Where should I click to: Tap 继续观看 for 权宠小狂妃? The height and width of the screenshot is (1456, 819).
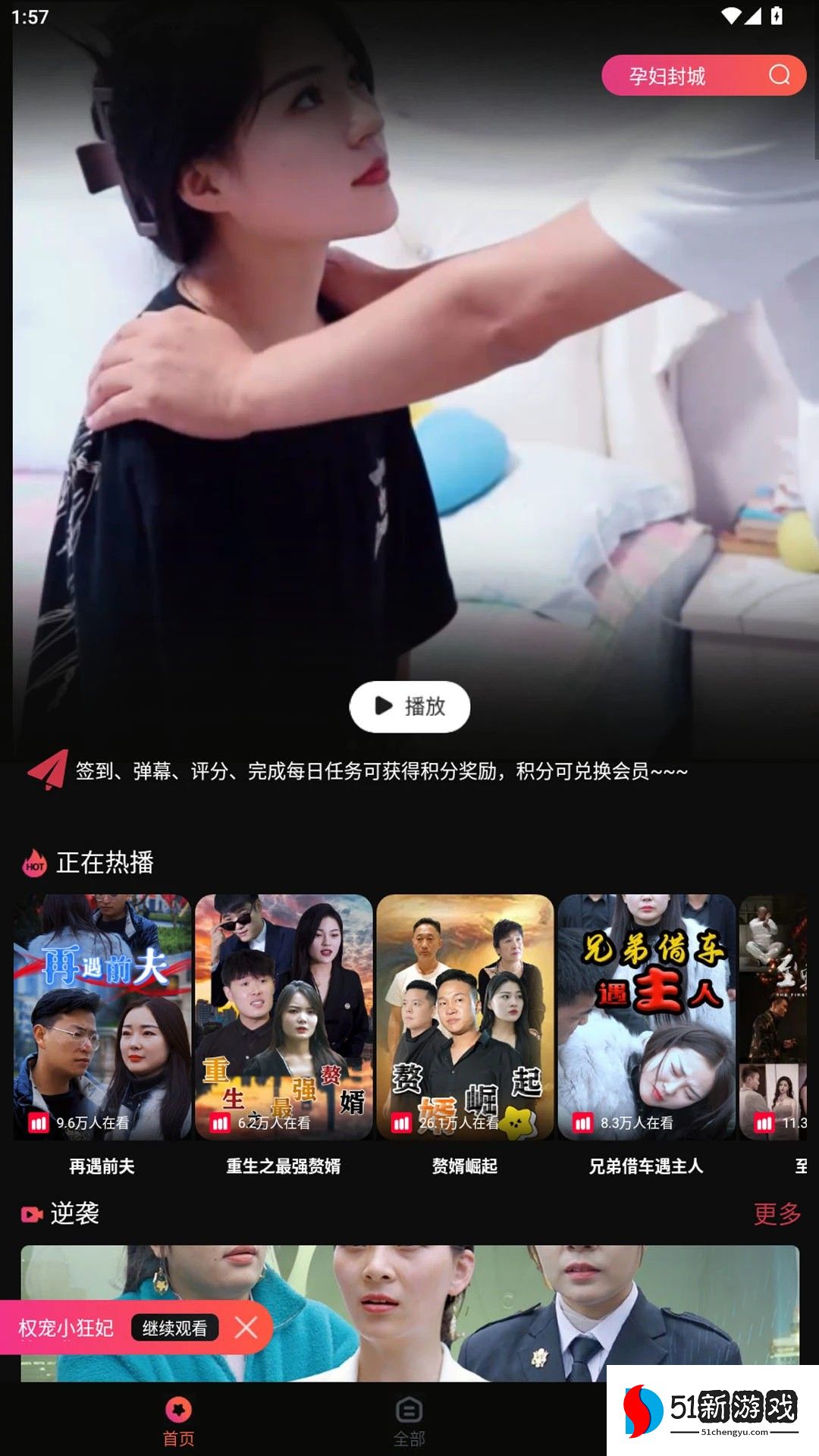pyautogui.click(x=174, y=1328)
